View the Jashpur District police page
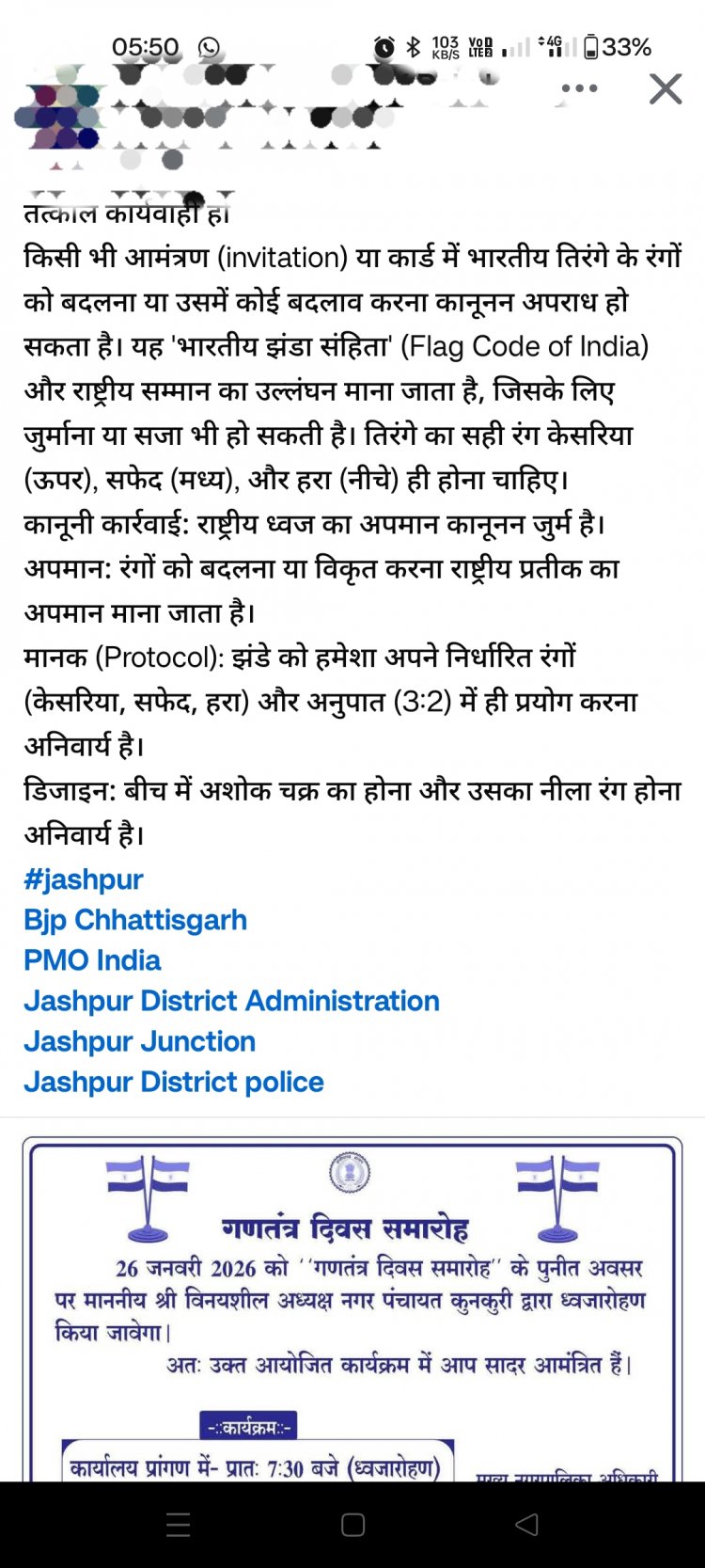Image resolution: width=705 pixels, height=1568 pixels. (174, 1082)
